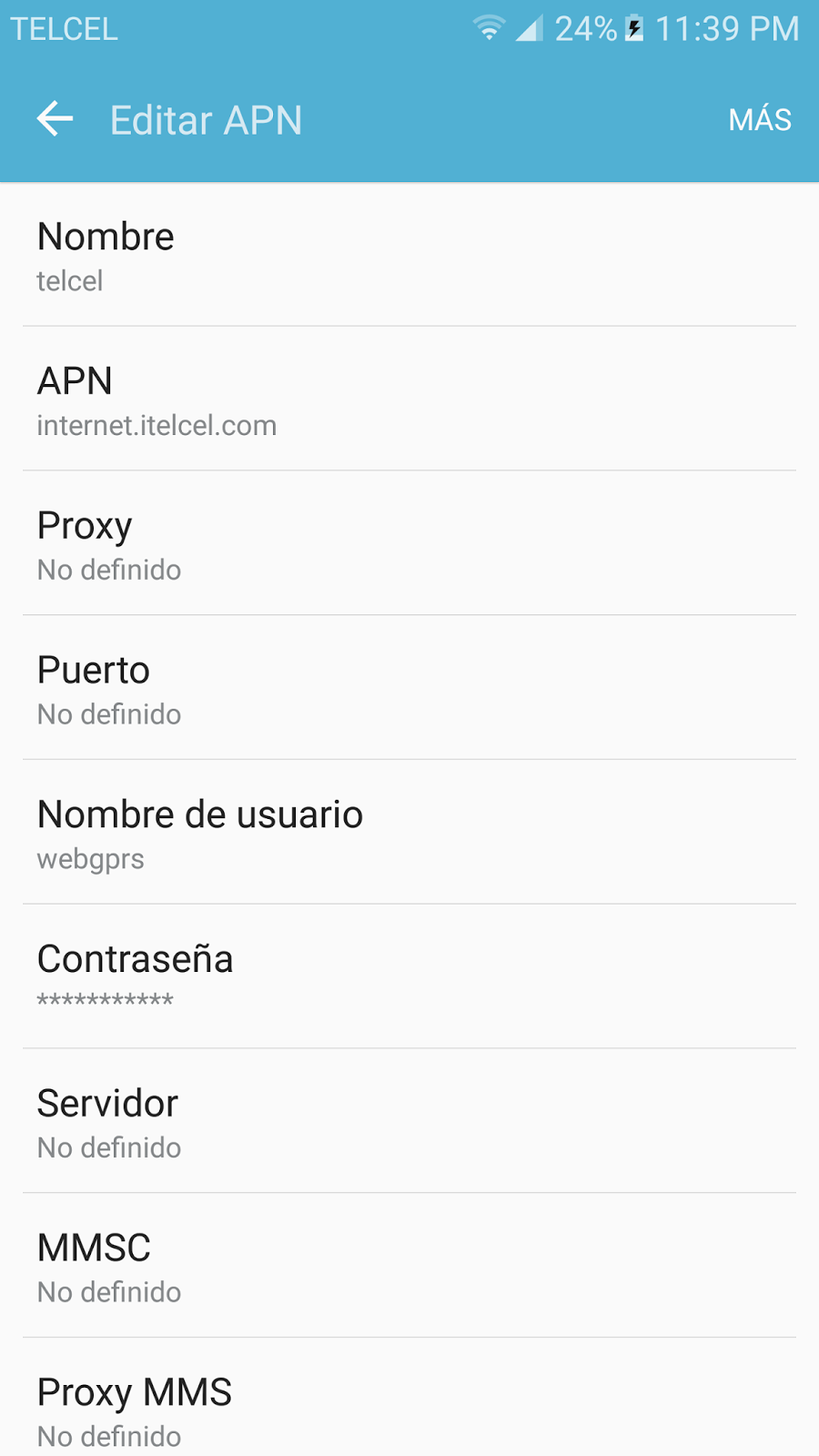The width and height of the screenshot is (819, 1456).
Task: Change the Nombre de usuario value
Action: pyautogui.click(x=409, y=834)
